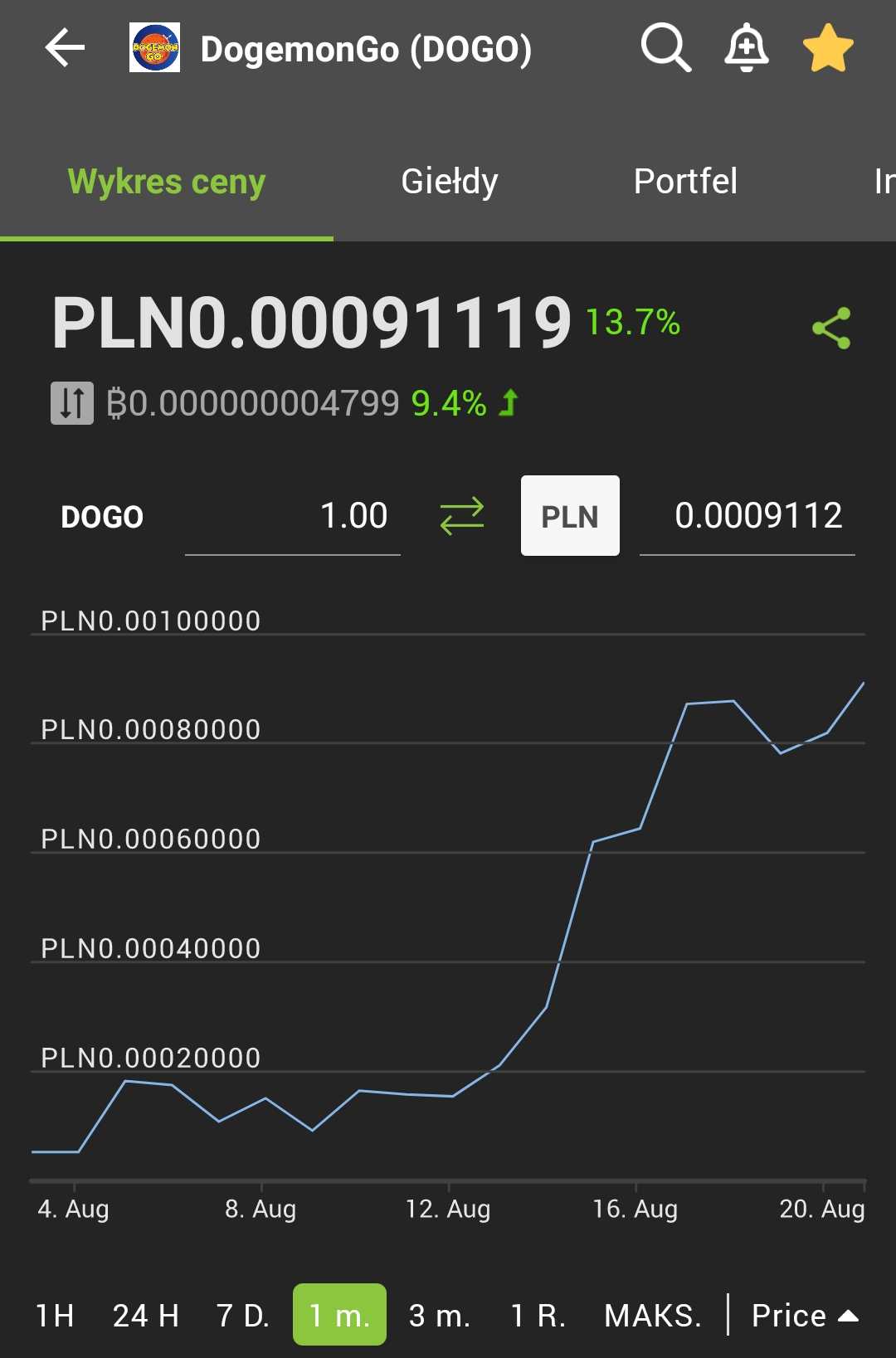Share the DOGO price
The height and width of the screenshot is (1358, 896).
[831, 328]
